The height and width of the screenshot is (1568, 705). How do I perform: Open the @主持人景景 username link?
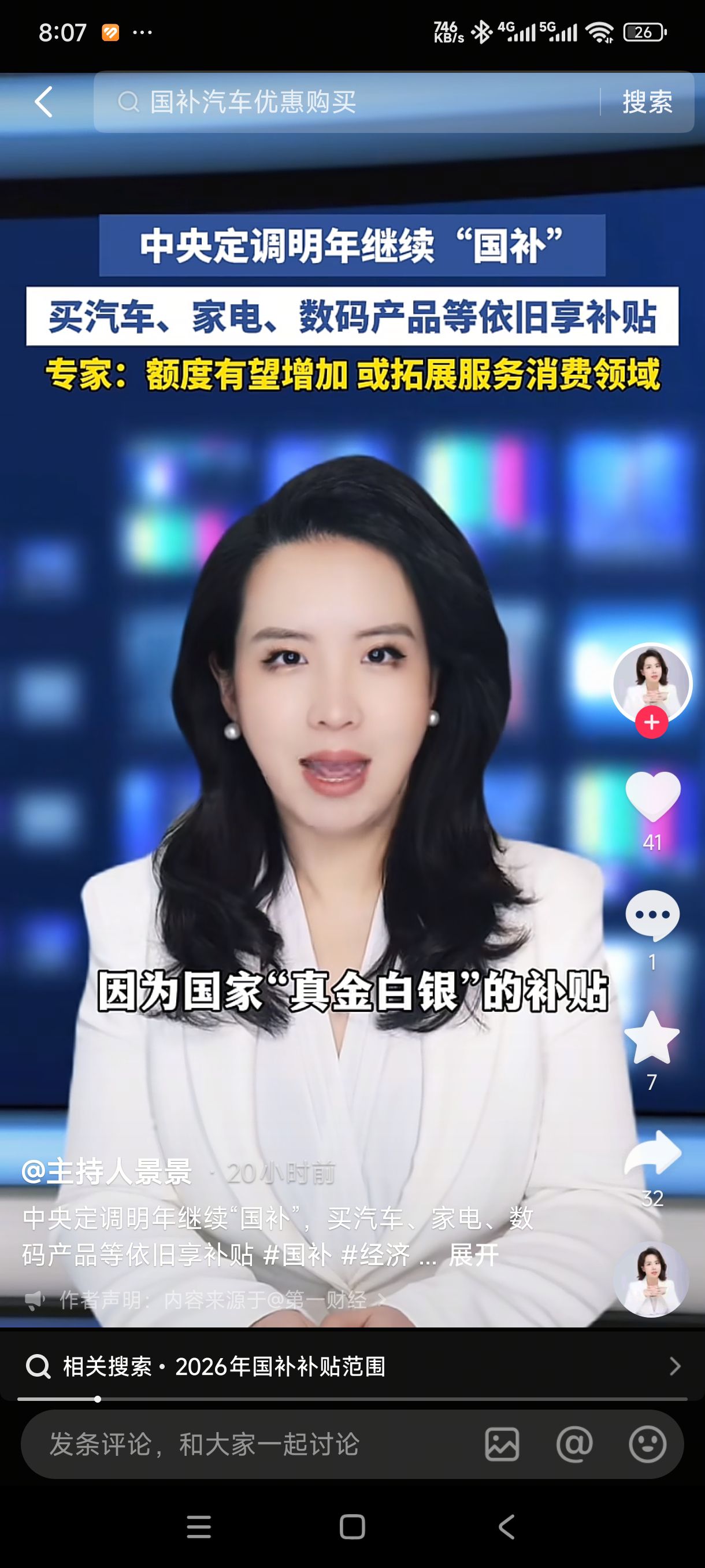pyautogui.click(x=107, y=1173)
